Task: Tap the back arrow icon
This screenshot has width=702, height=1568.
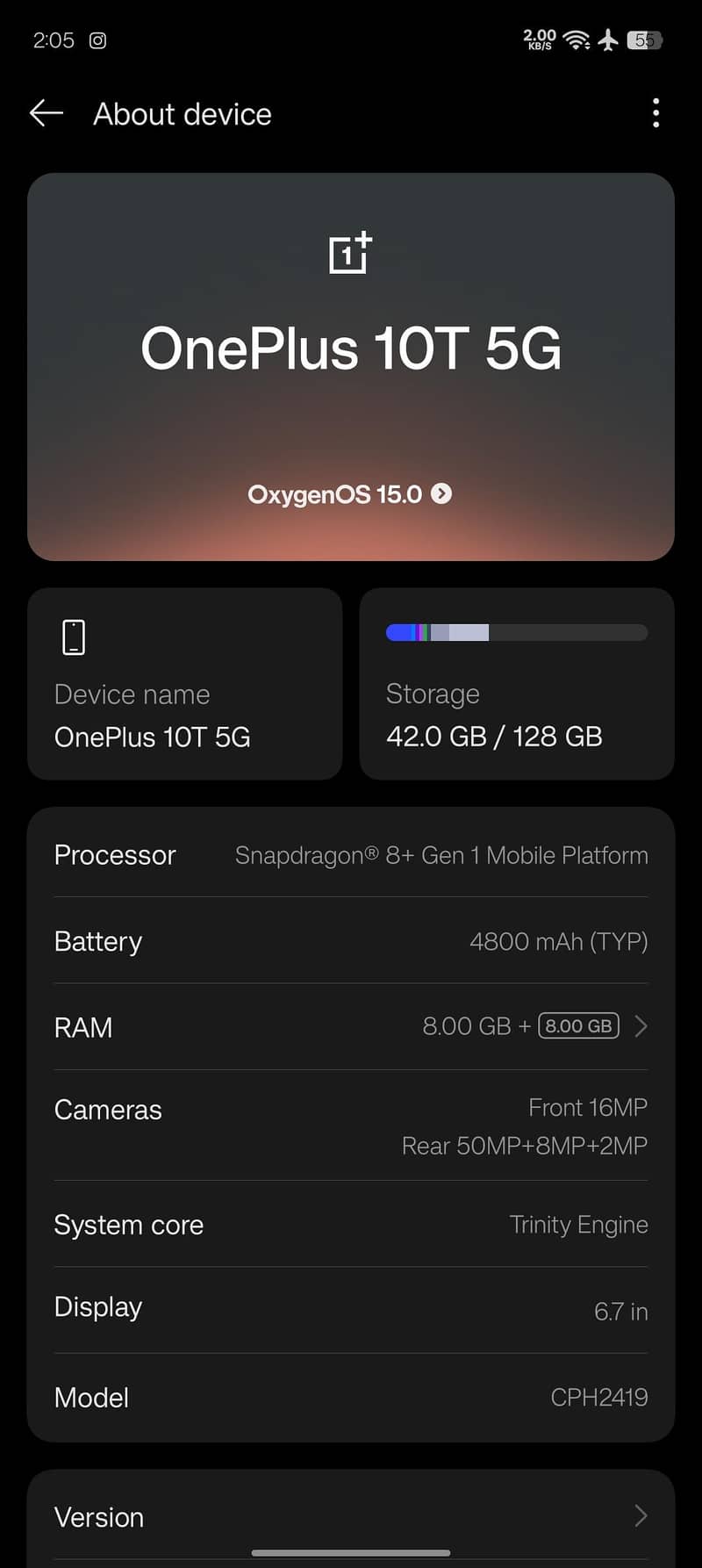Action: tap(46, 113)
